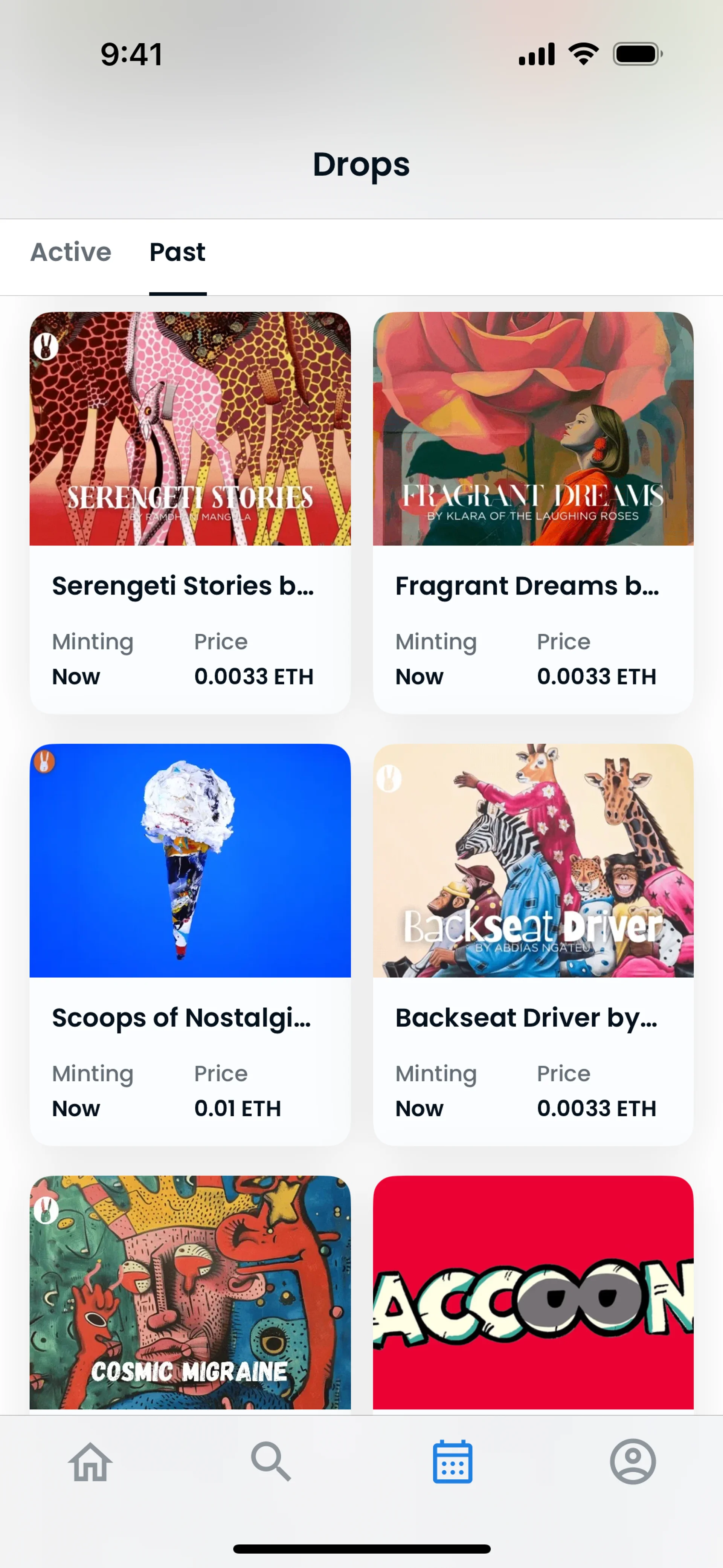Open the Fragrant Dreams drop card
Viewport: 723px width, 1568px height.
click(x=532, y=512)
